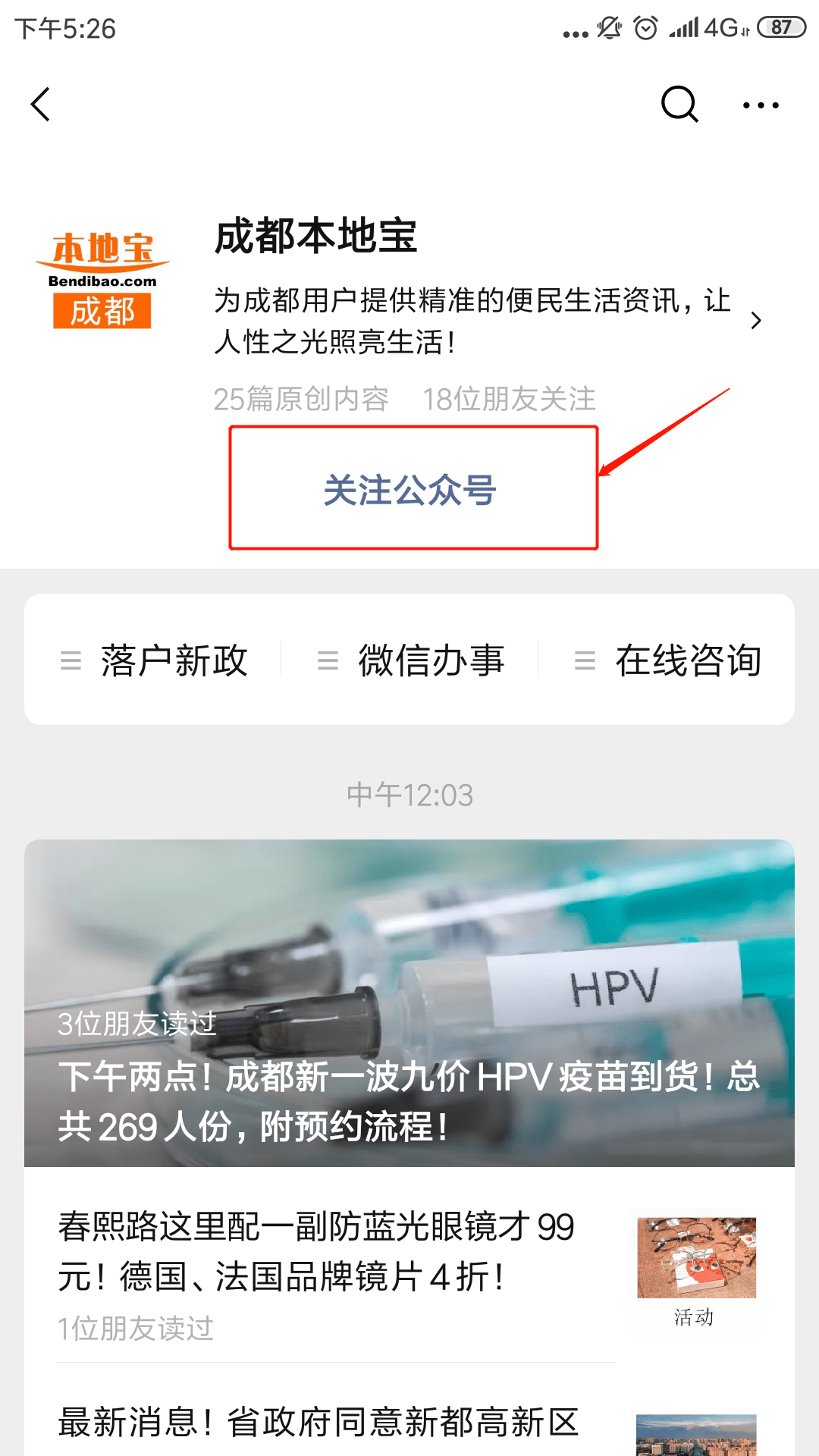Open search for this account
819x1456 pixels.
679,105
